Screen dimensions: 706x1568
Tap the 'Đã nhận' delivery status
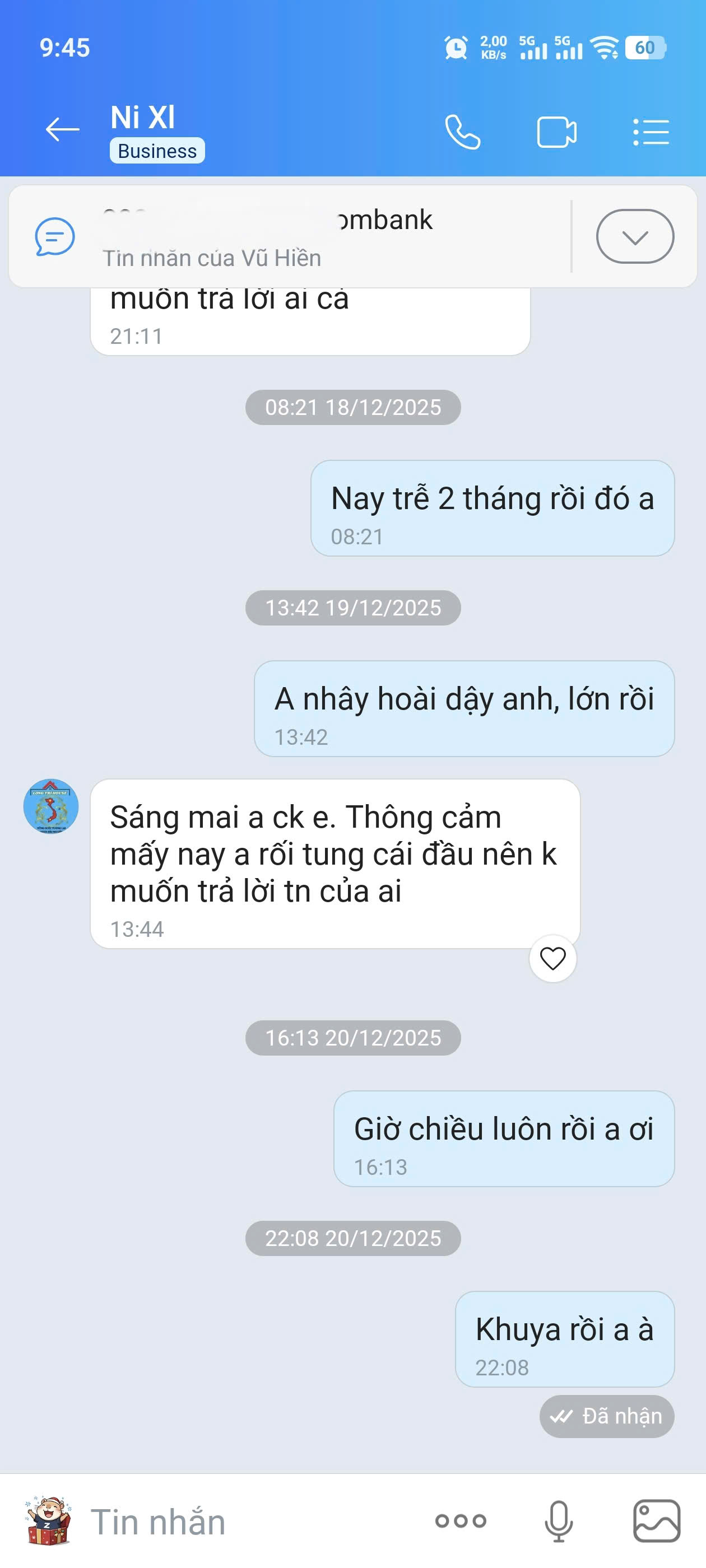607,1416
